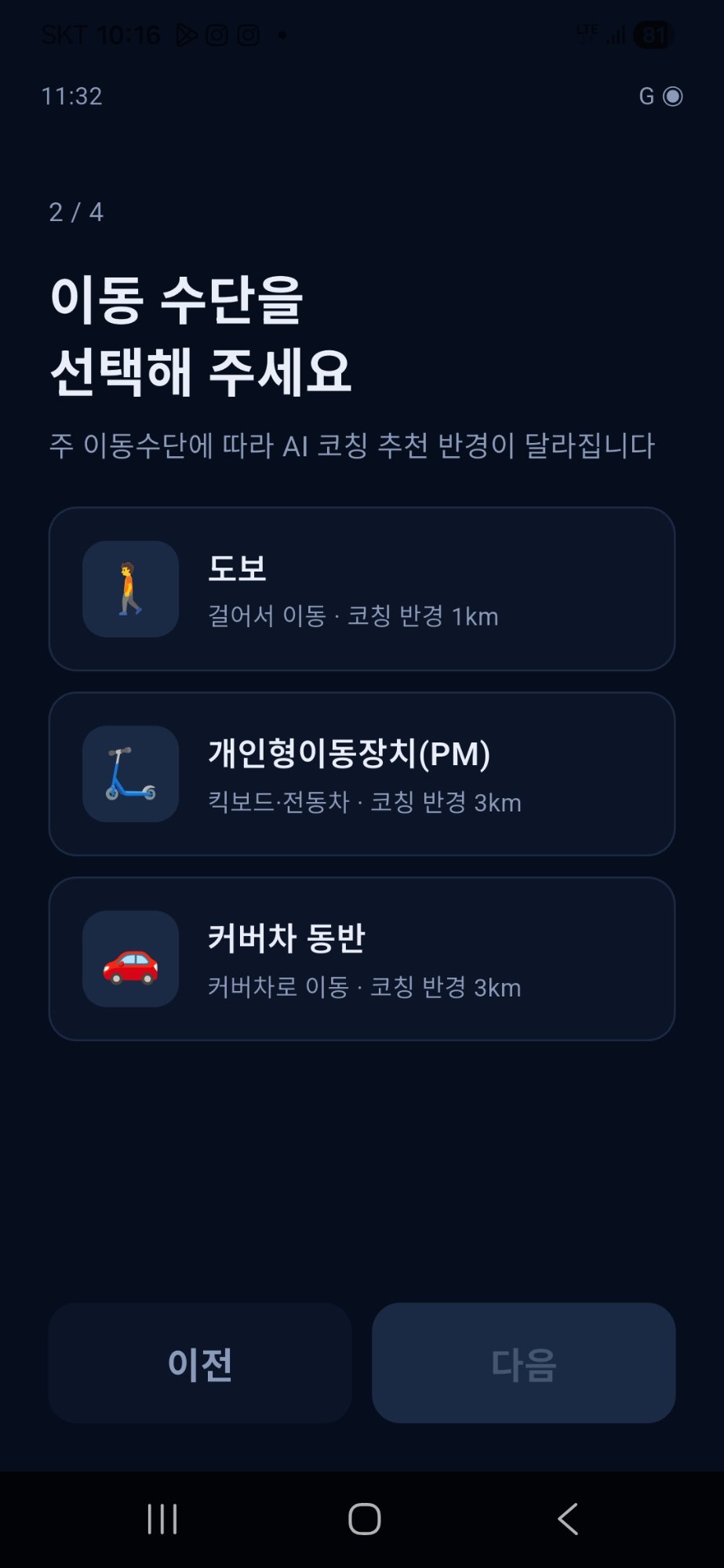Continue by pressing the 다음 button

click(x=524, y=1363)
